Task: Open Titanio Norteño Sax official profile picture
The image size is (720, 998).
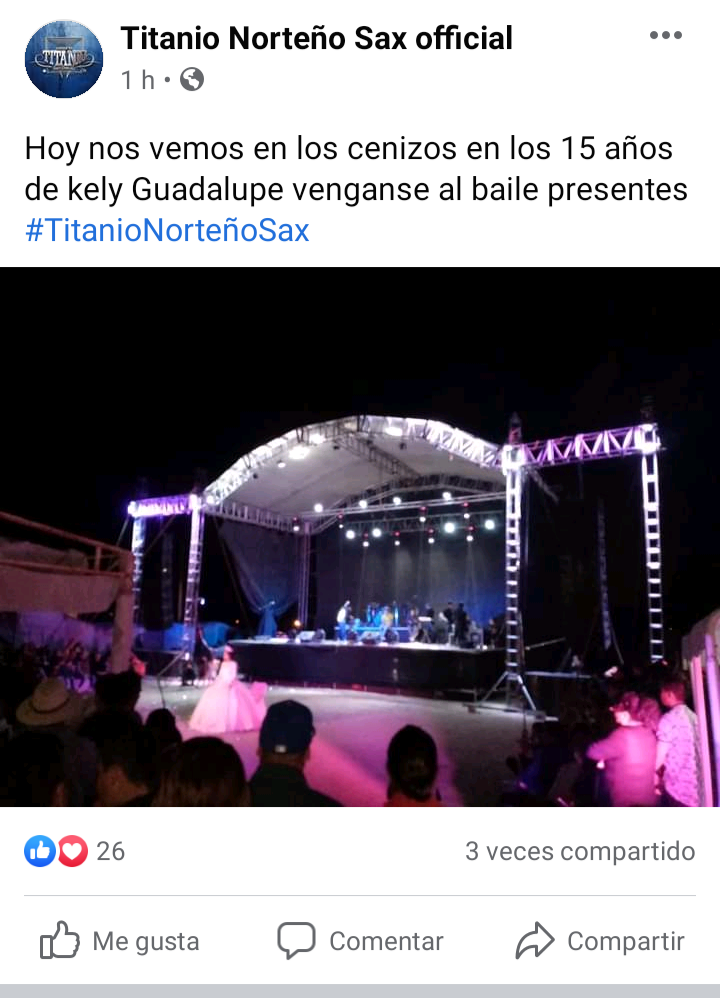Action: pos(64,59)
